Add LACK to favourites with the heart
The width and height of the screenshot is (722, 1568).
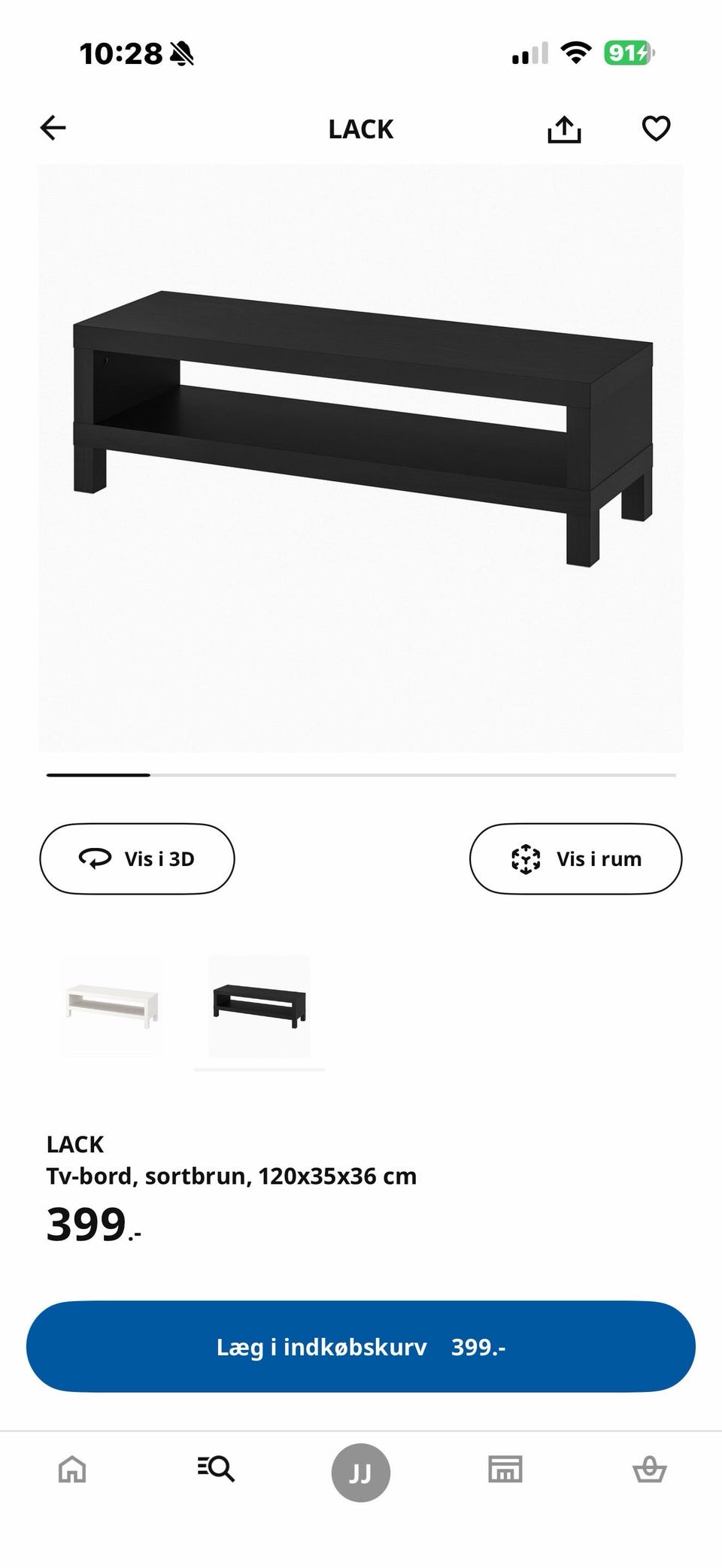click(x=656, y=129)
